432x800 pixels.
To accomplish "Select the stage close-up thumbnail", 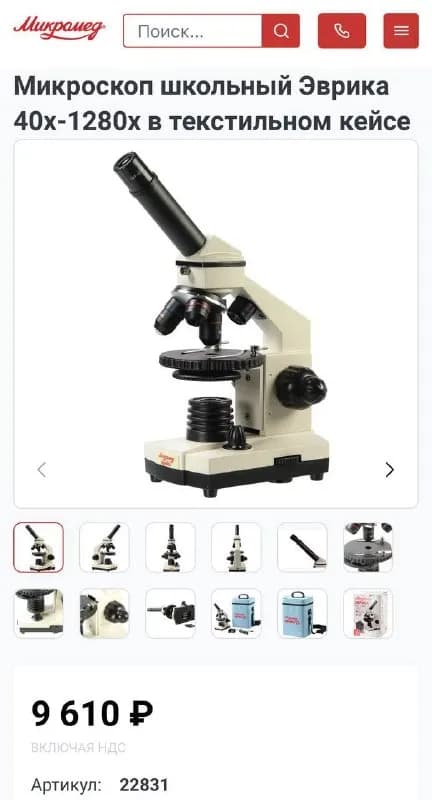I will tap(368, 547).
